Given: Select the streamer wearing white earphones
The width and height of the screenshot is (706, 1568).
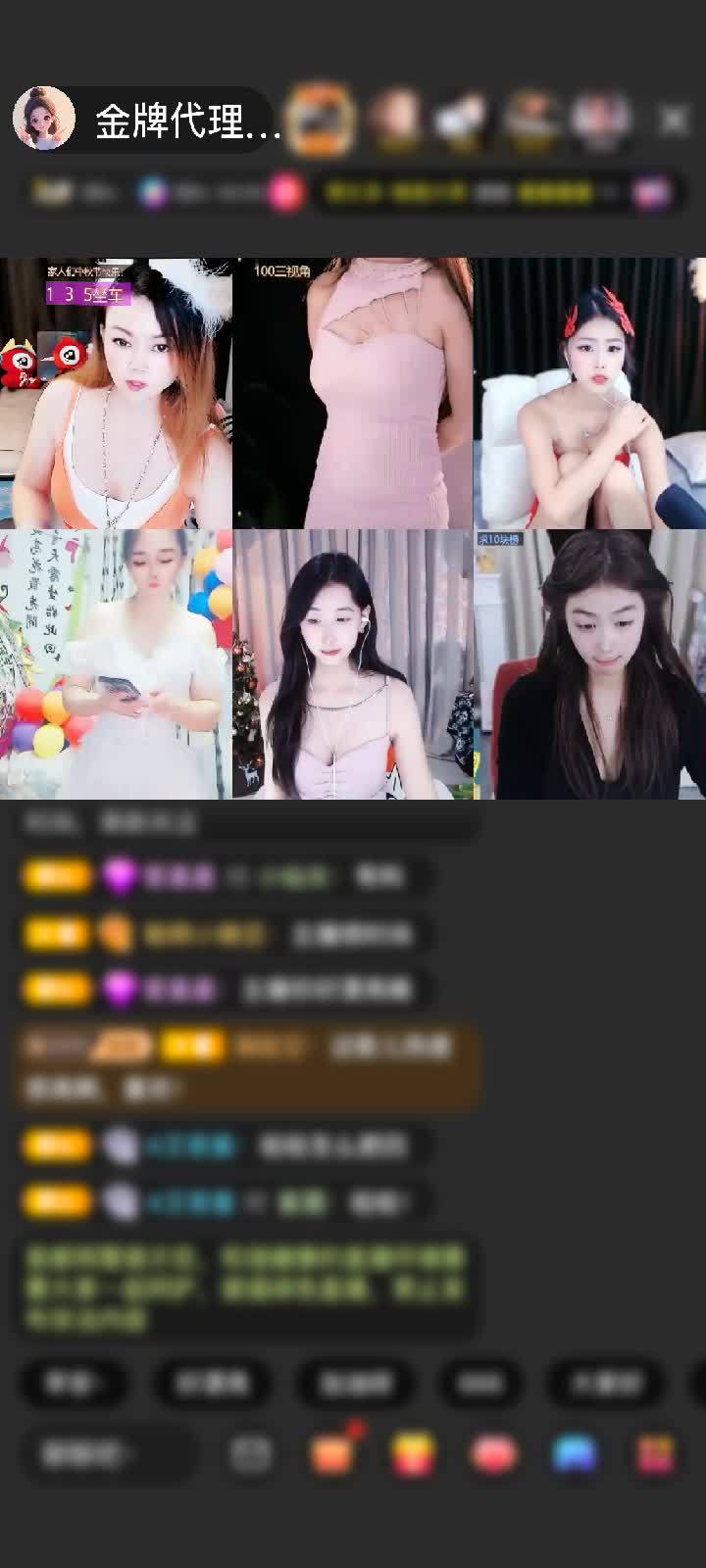Looking at the screenshot, I should (353, 664).
